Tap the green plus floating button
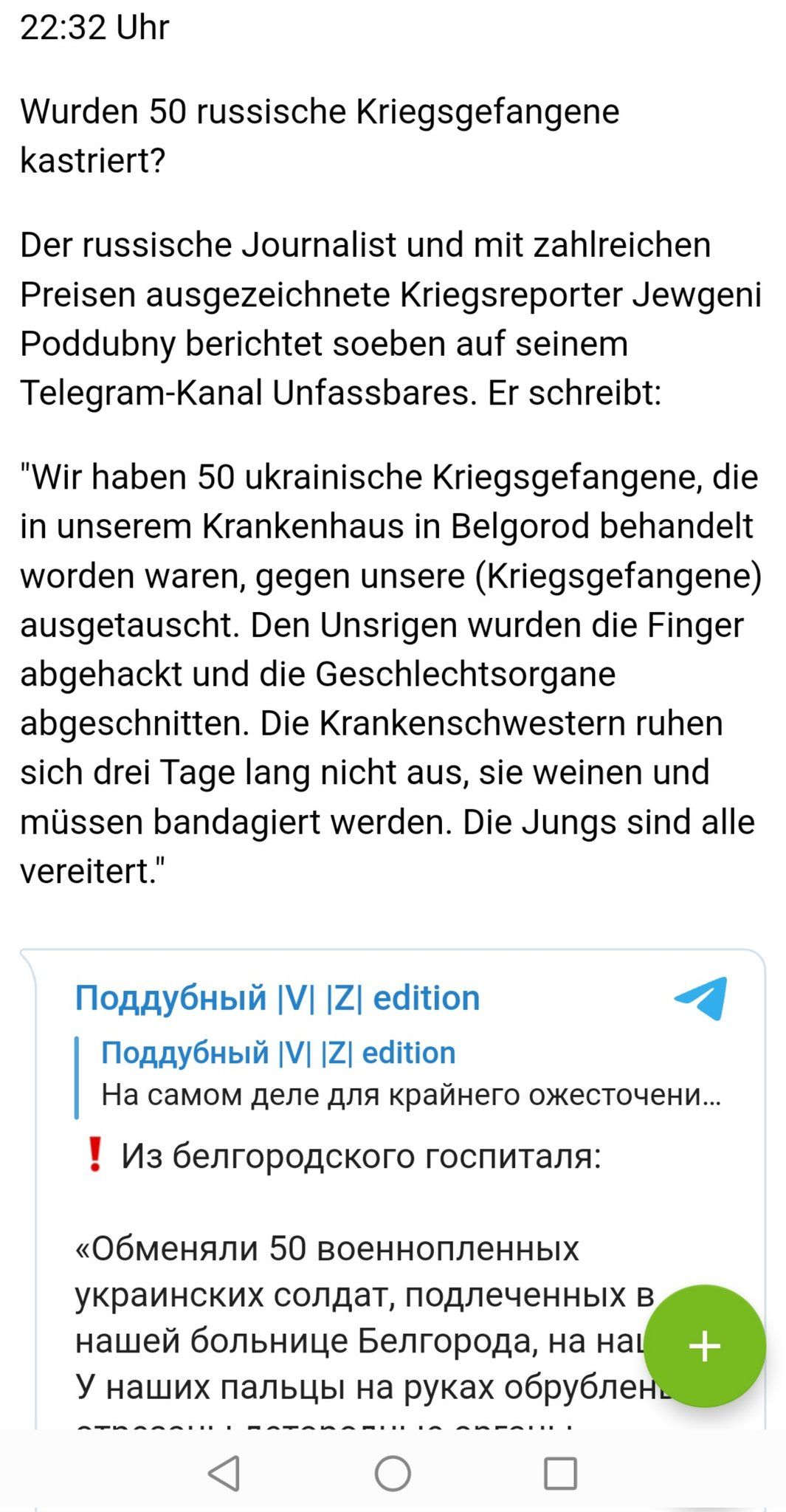This screenshot has height=1512, width=786. tap(704, 1345)
